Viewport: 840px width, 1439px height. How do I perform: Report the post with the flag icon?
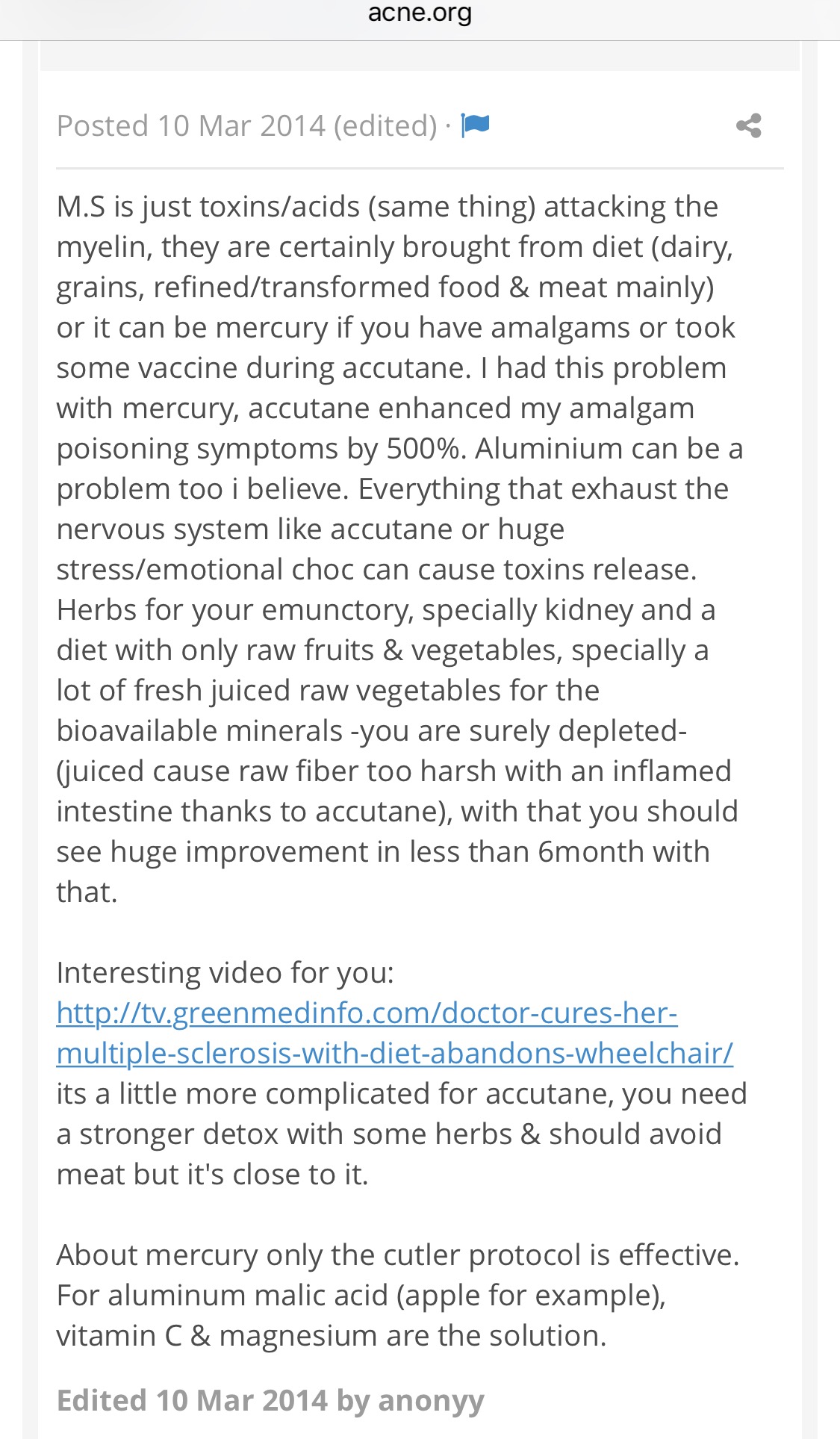click(x=475, y=125)
